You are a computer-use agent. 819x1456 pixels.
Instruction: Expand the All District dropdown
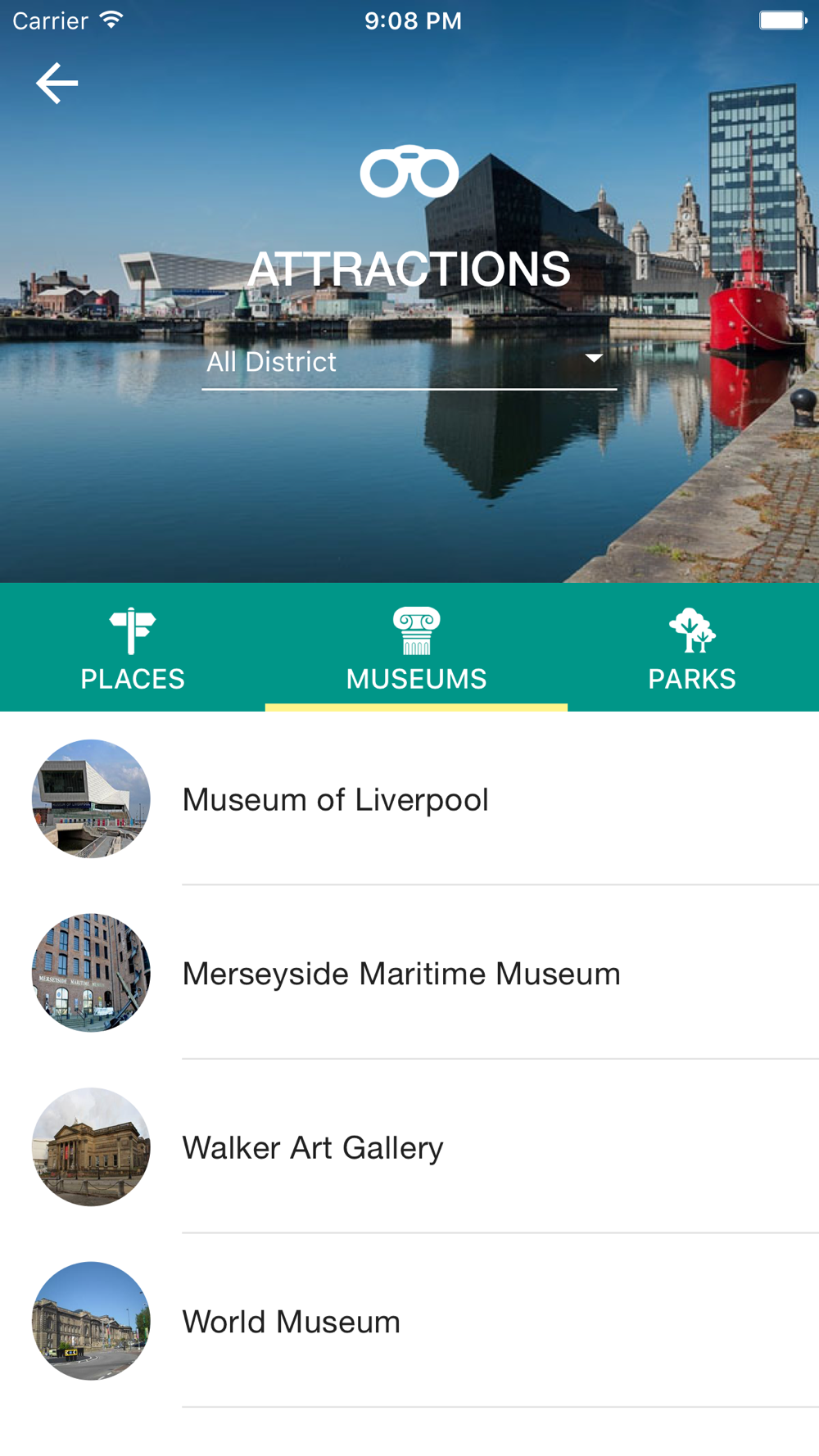[409, 362]
